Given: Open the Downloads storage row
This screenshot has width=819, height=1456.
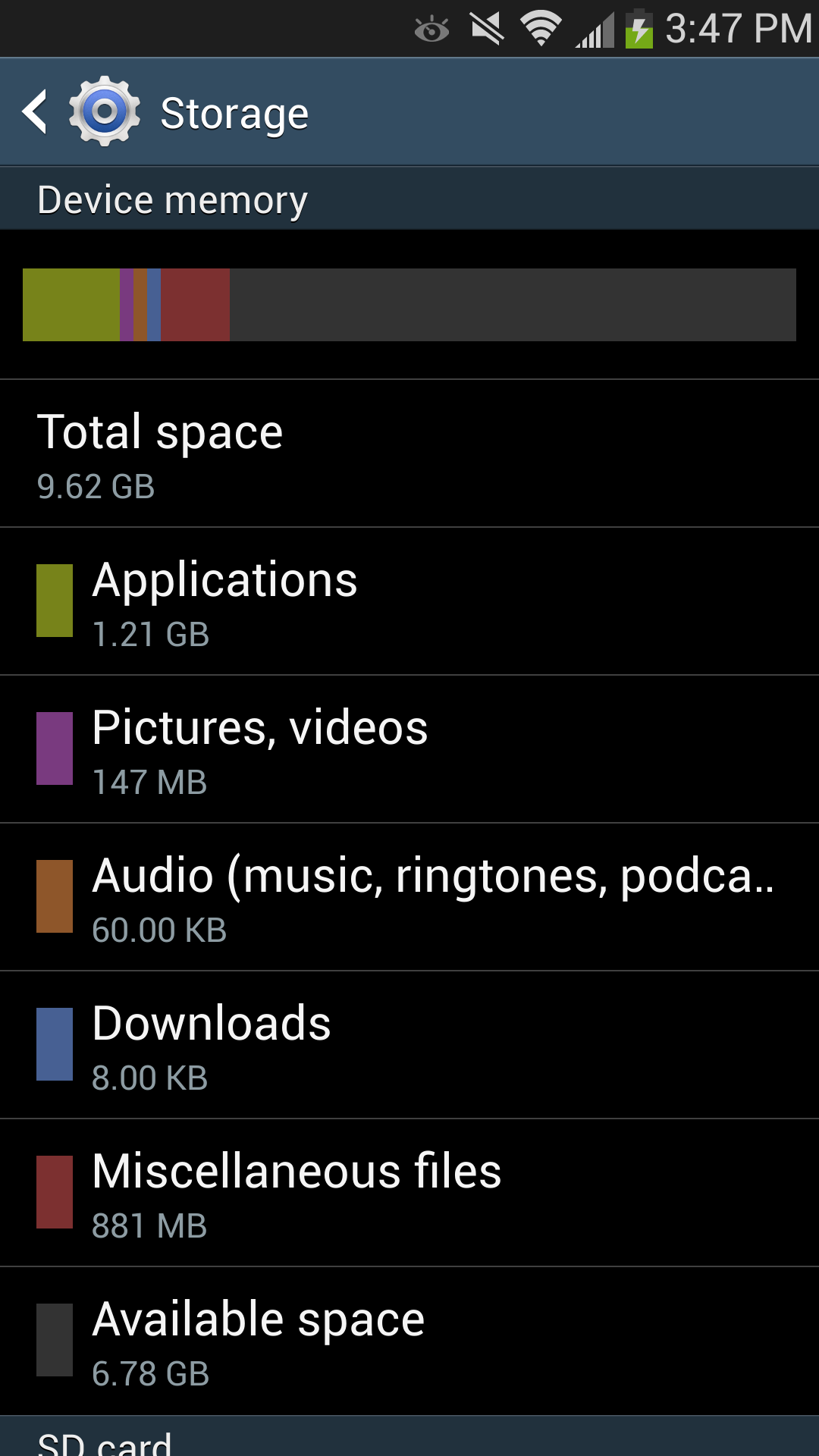Looking at the screenshot, I should (409, 1045).
